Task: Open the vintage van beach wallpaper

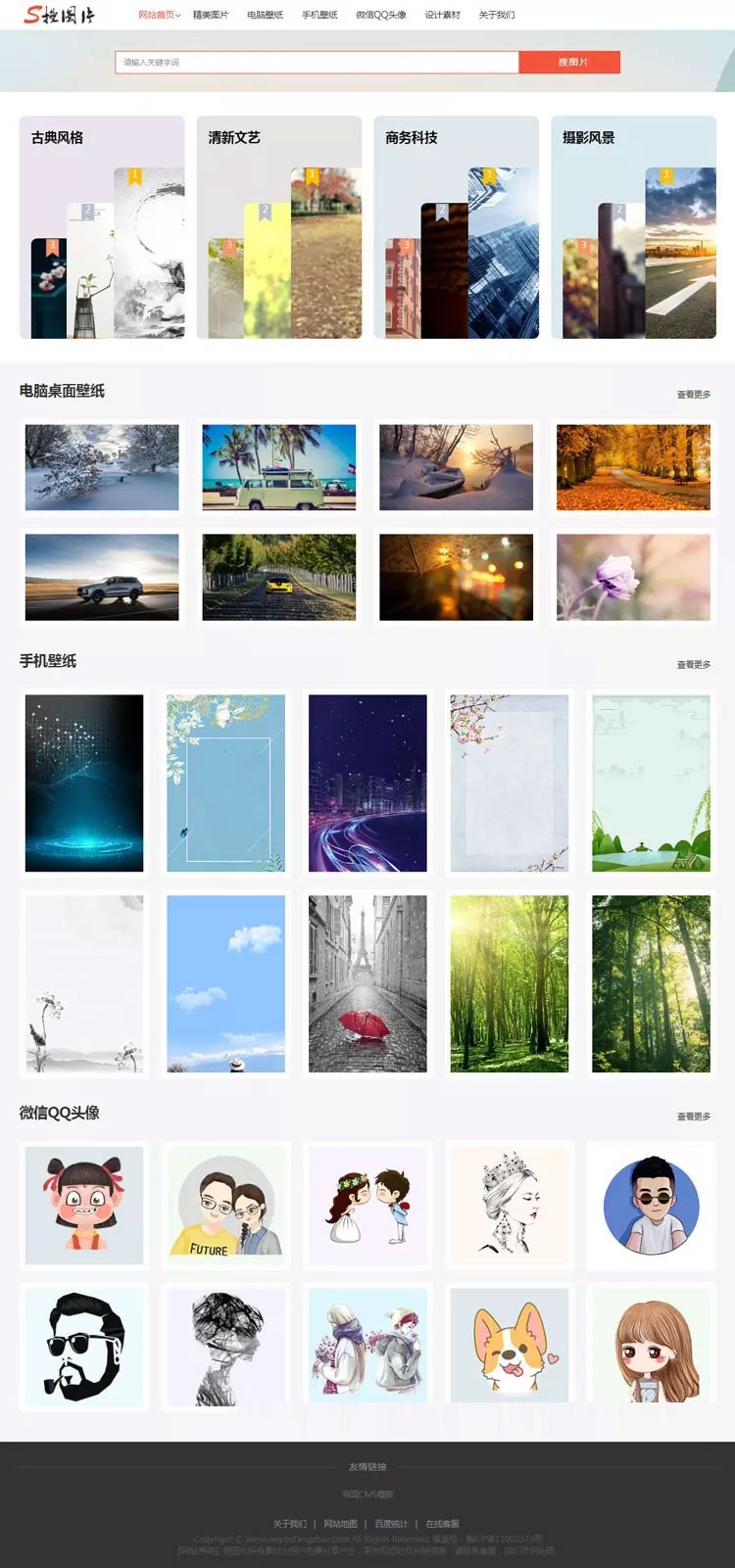Action: click(279, 467)
